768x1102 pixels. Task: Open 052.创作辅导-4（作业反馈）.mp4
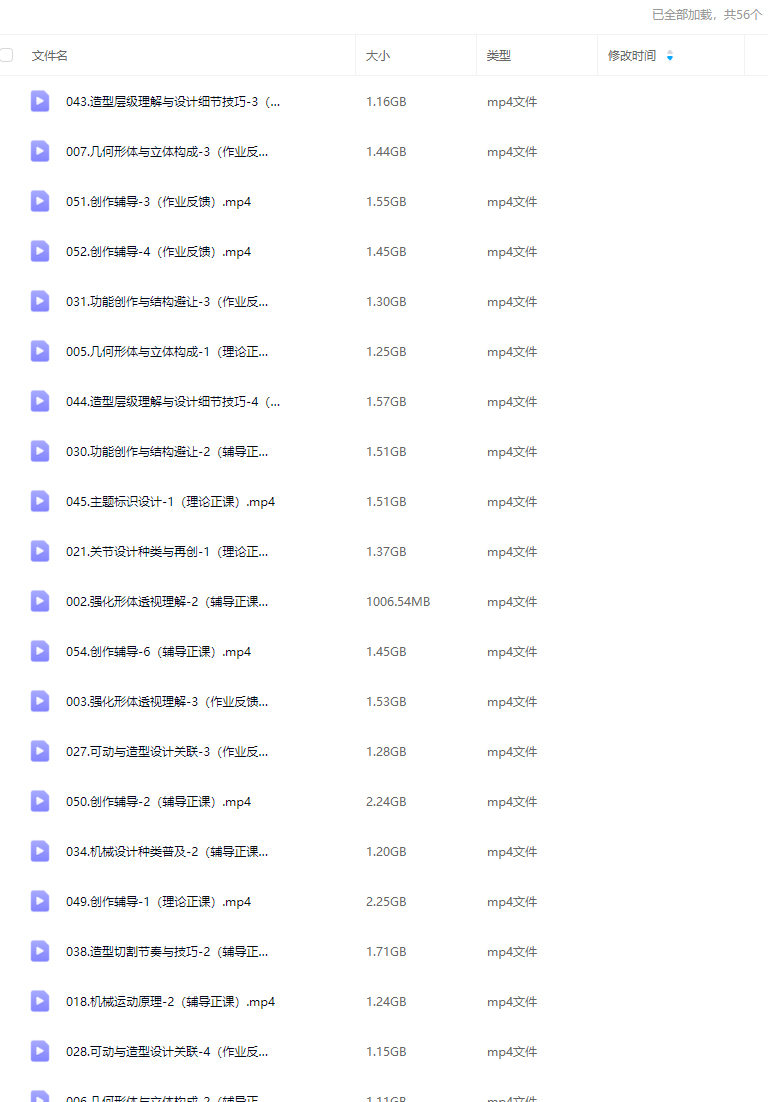click(158, 252)
